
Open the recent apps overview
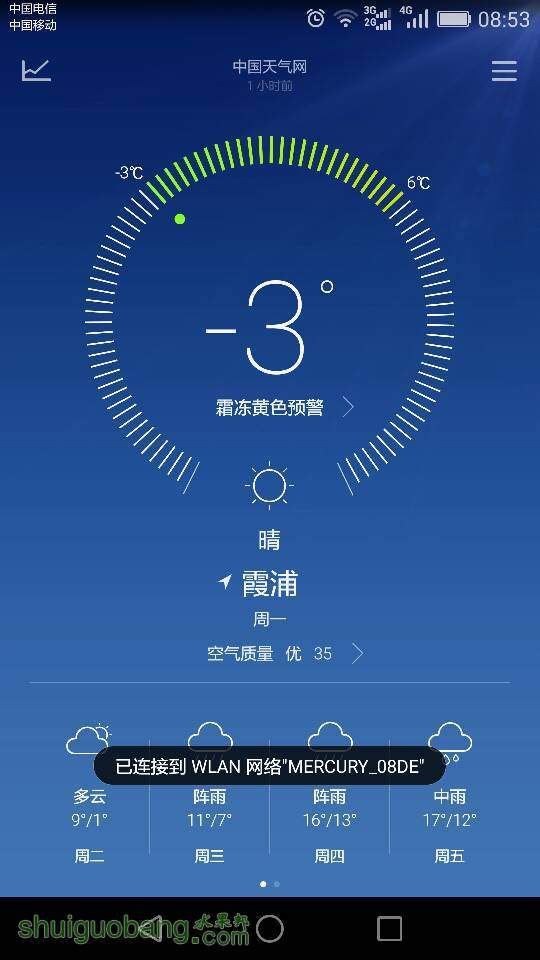(x=389, y=929)
